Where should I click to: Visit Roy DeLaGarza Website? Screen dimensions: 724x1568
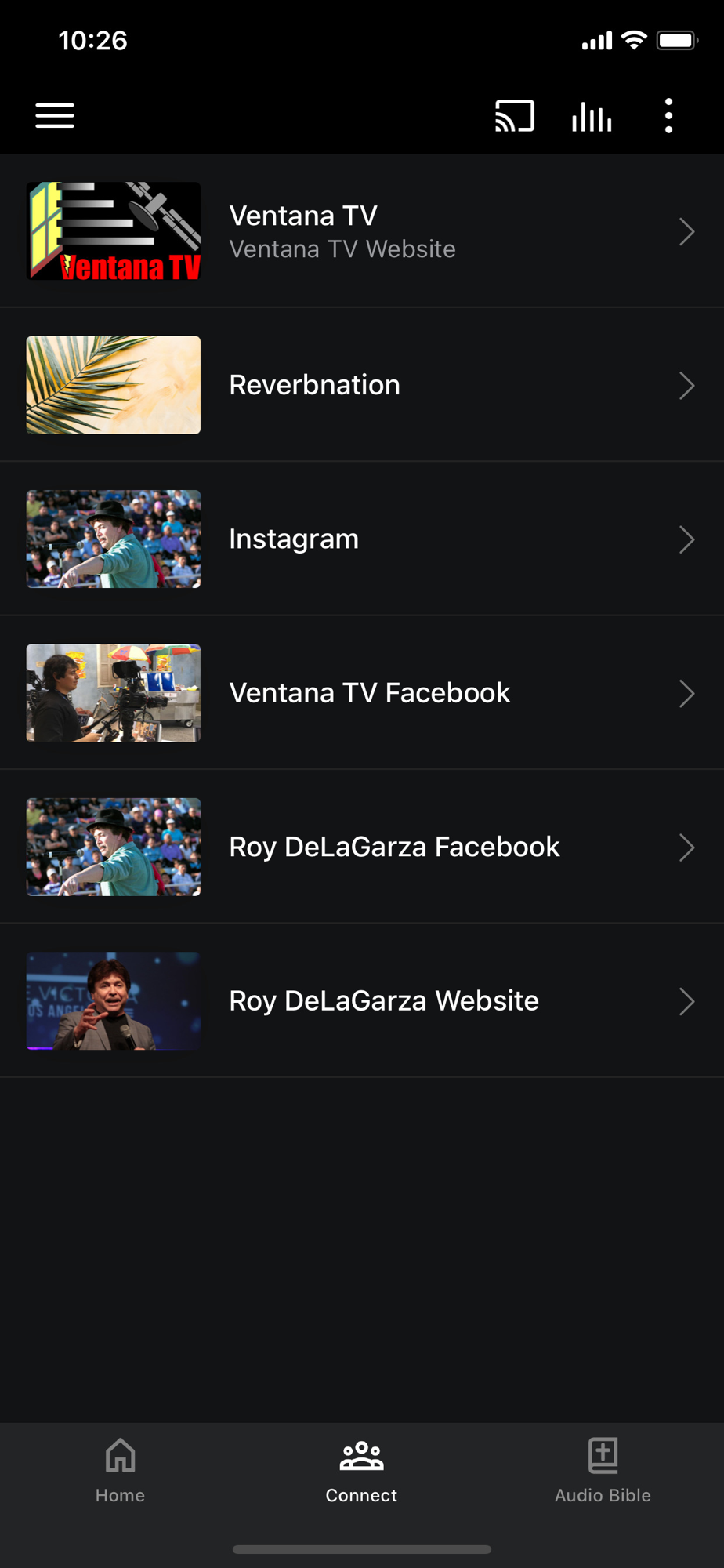pyautogui.click(x=360, y=1001)
